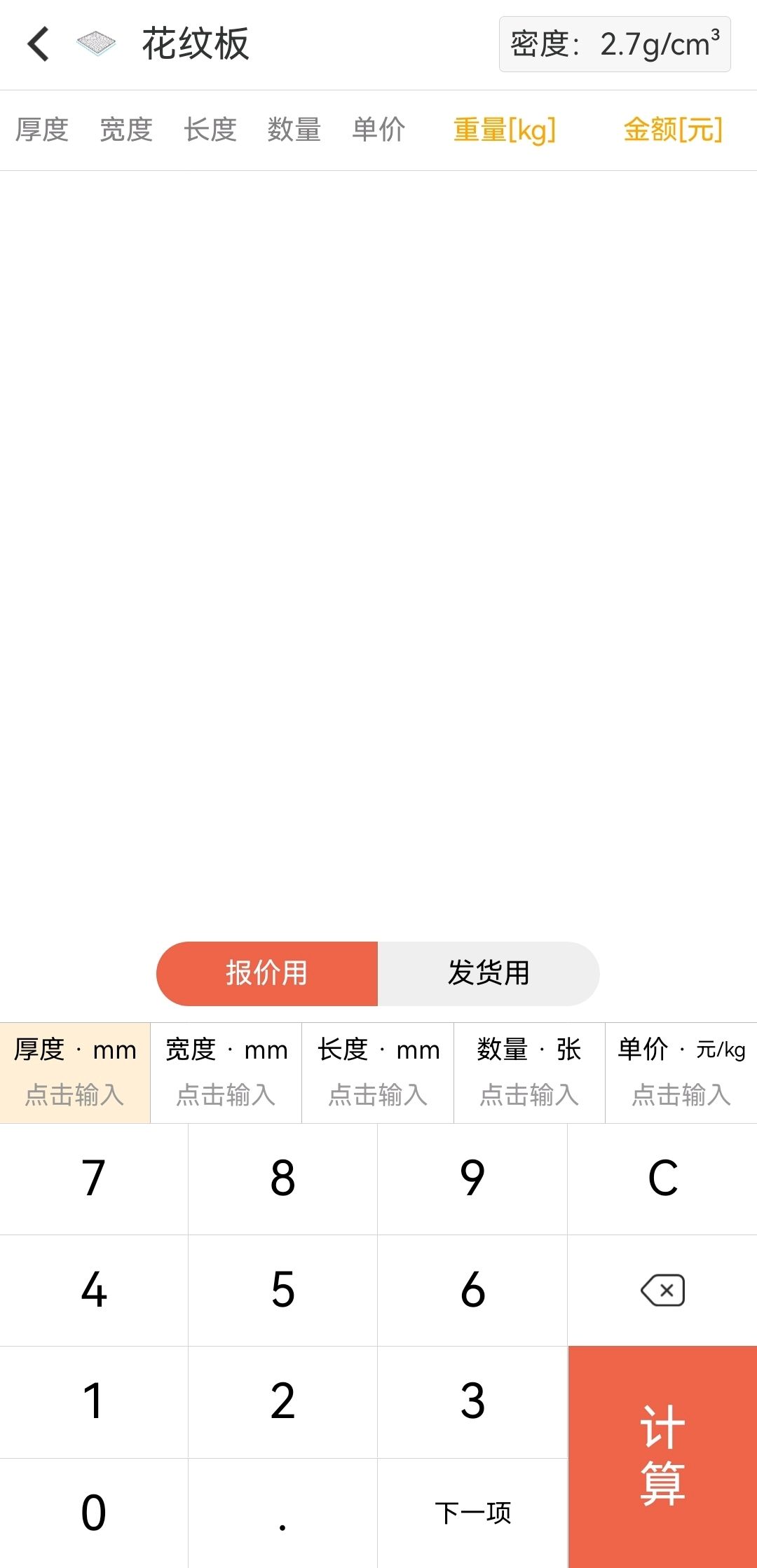Switch to the 发货用 mode
Screen dimensions: 757x1568
click(x=489, y=973)
